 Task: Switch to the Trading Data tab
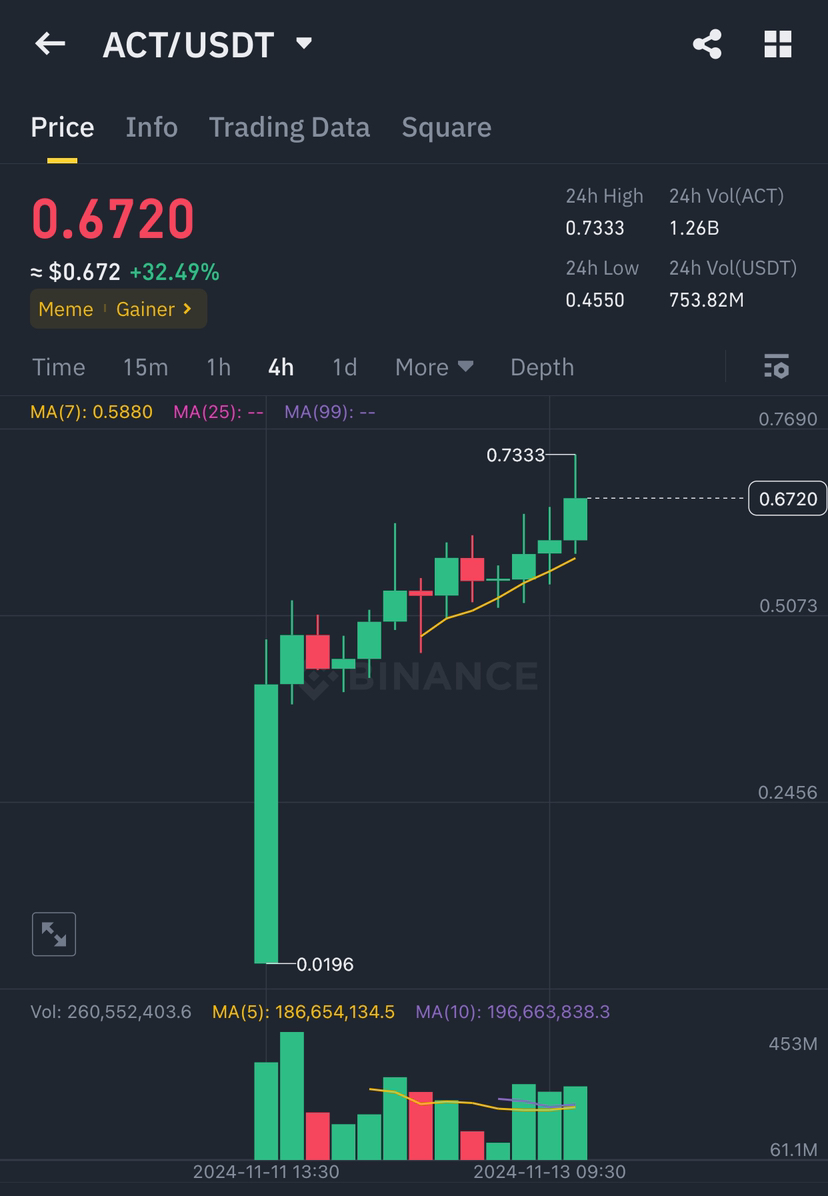289,127
